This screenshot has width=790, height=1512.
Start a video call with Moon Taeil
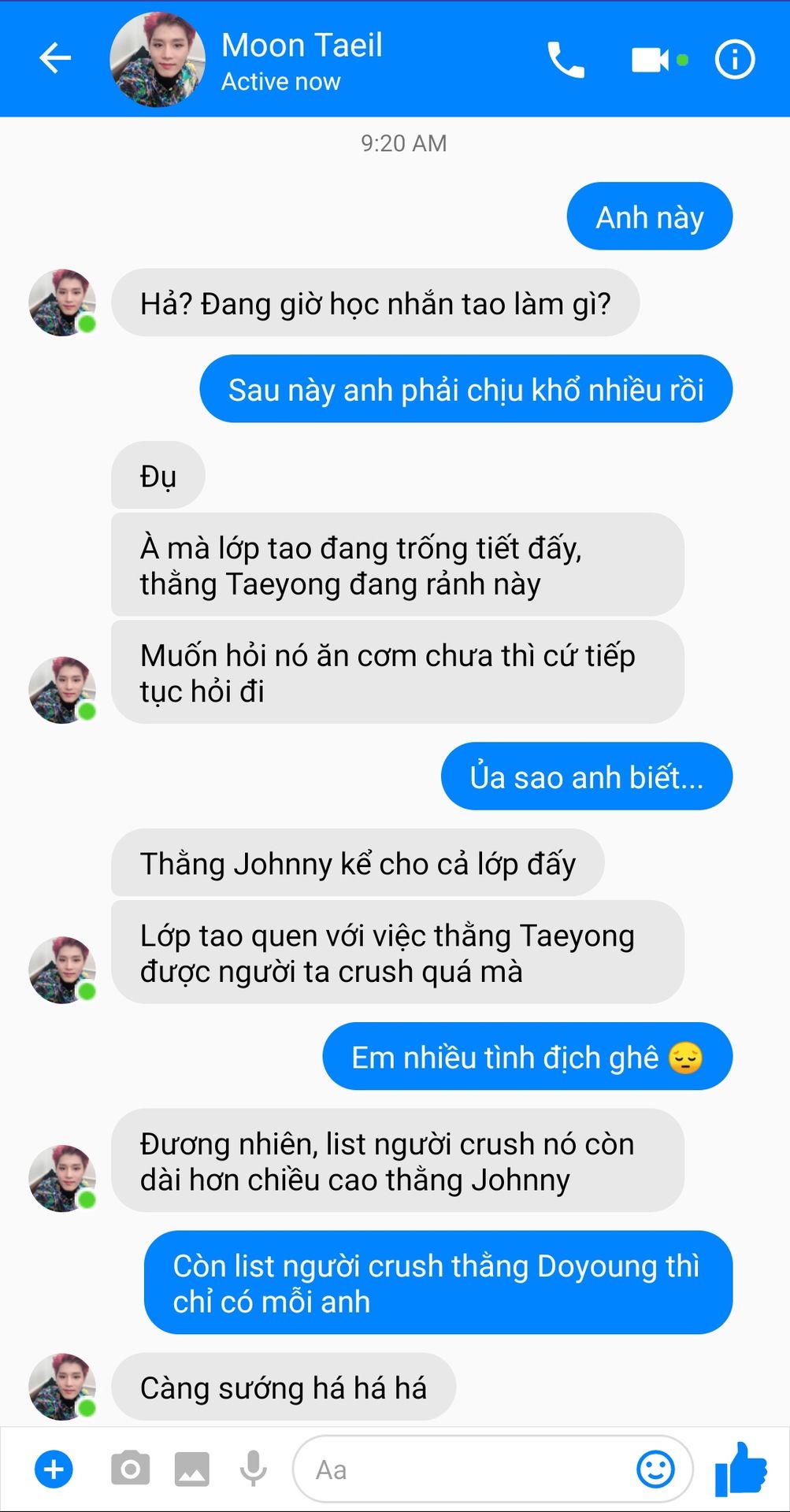click(651, 60)
